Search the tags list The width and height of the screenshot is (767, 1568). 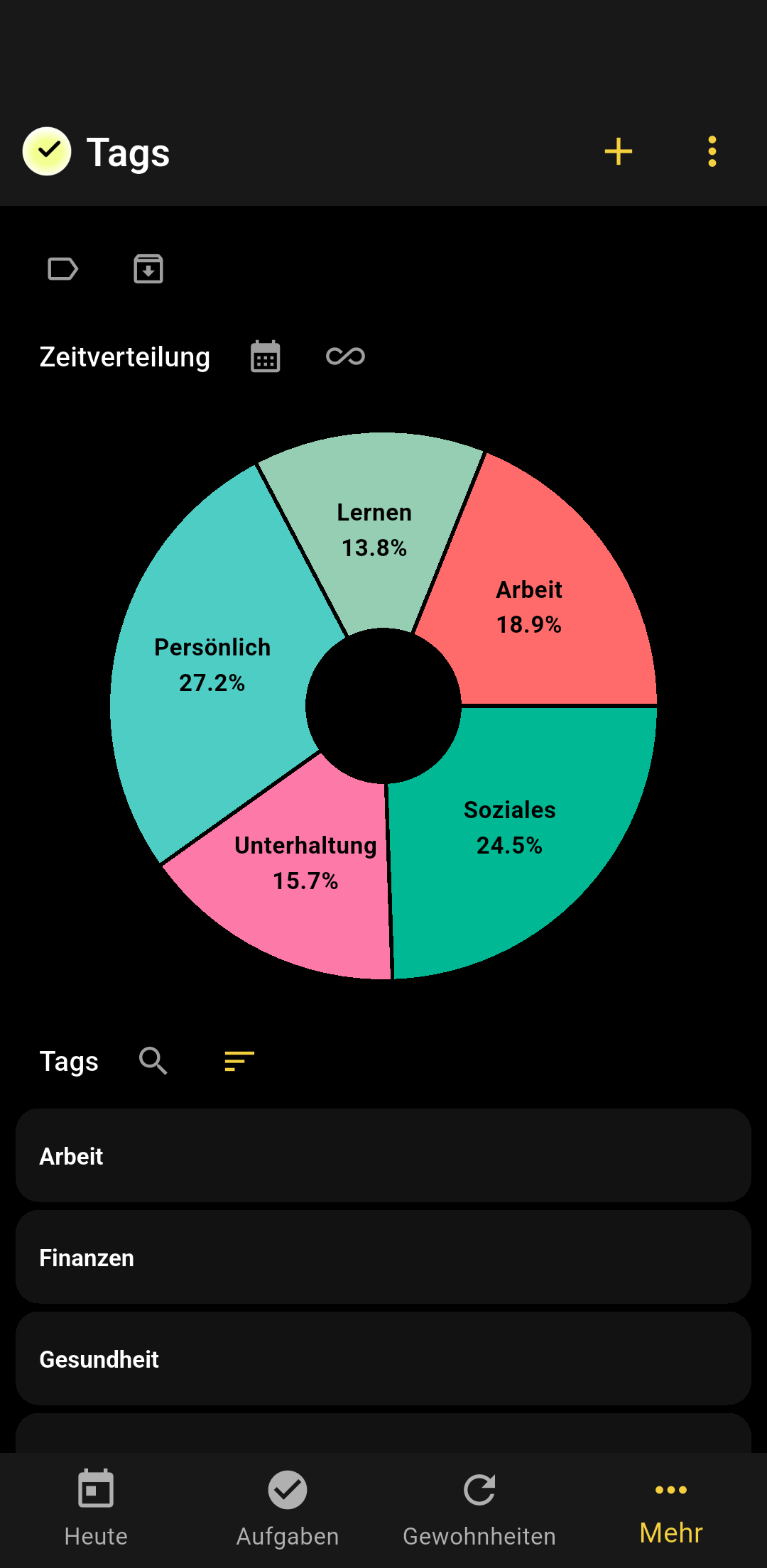tap(153, 1061)
